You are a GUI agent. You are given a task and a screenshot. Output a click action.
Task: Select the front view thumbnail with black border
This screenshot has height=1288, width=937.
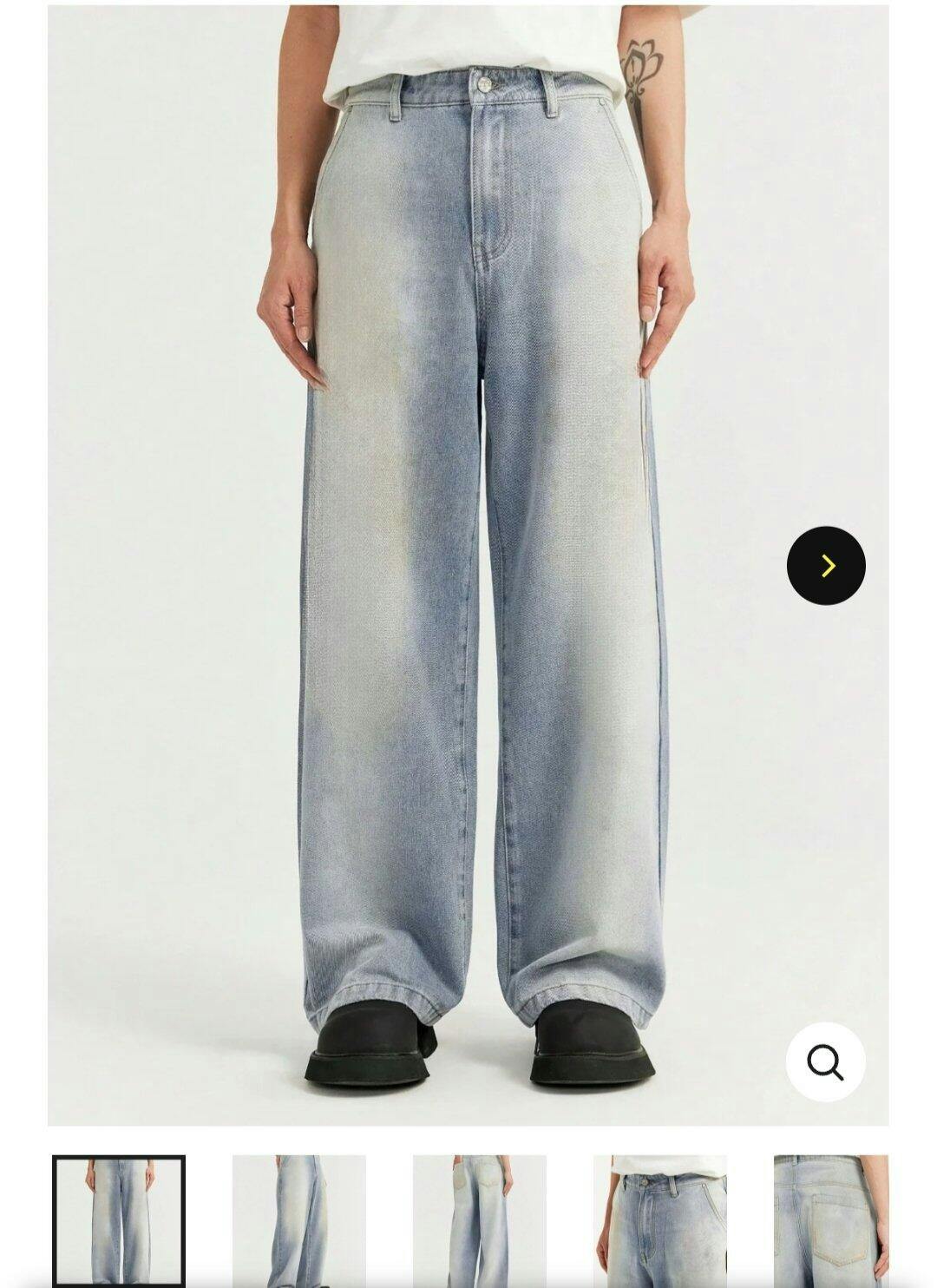tap(119, 1220)
